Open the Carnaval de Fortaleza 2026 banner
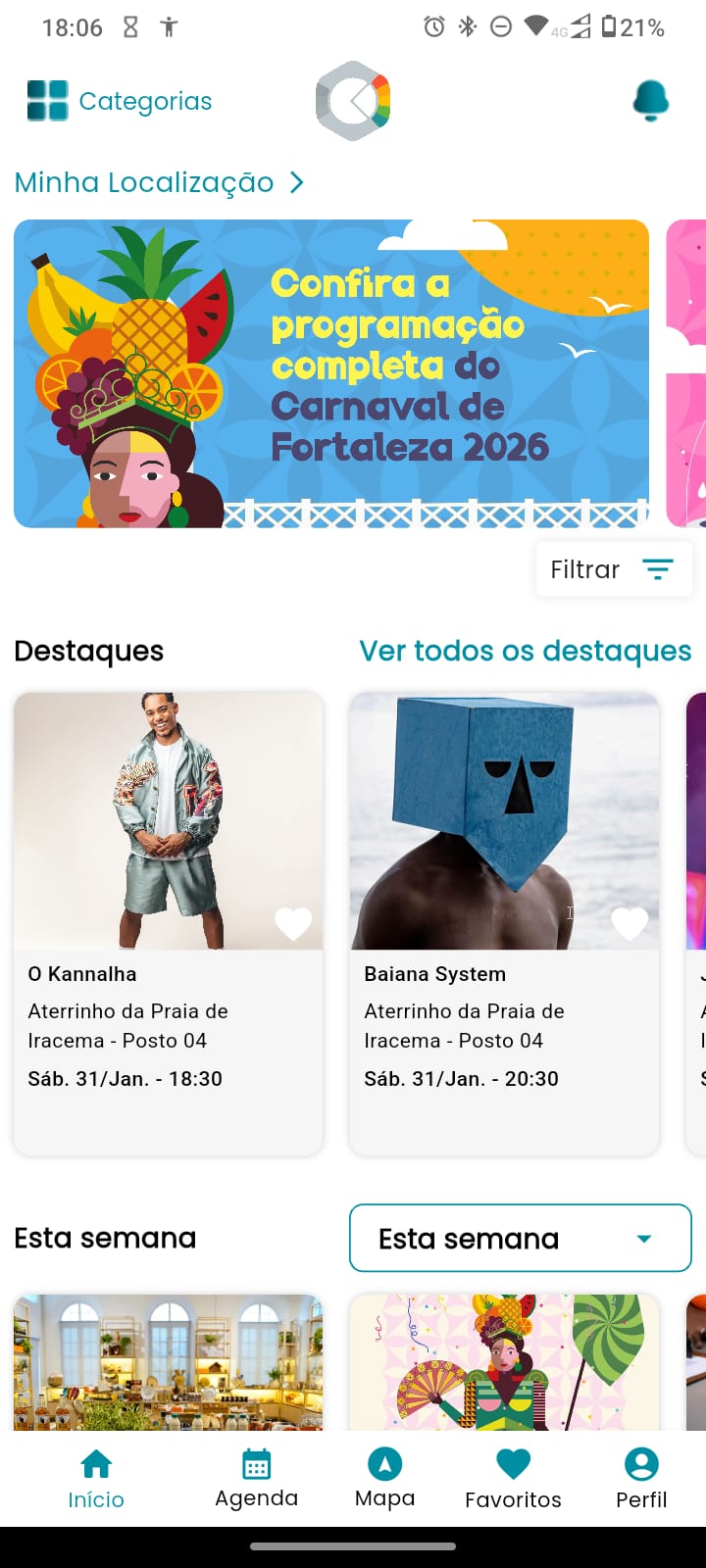 click(331, 373)
